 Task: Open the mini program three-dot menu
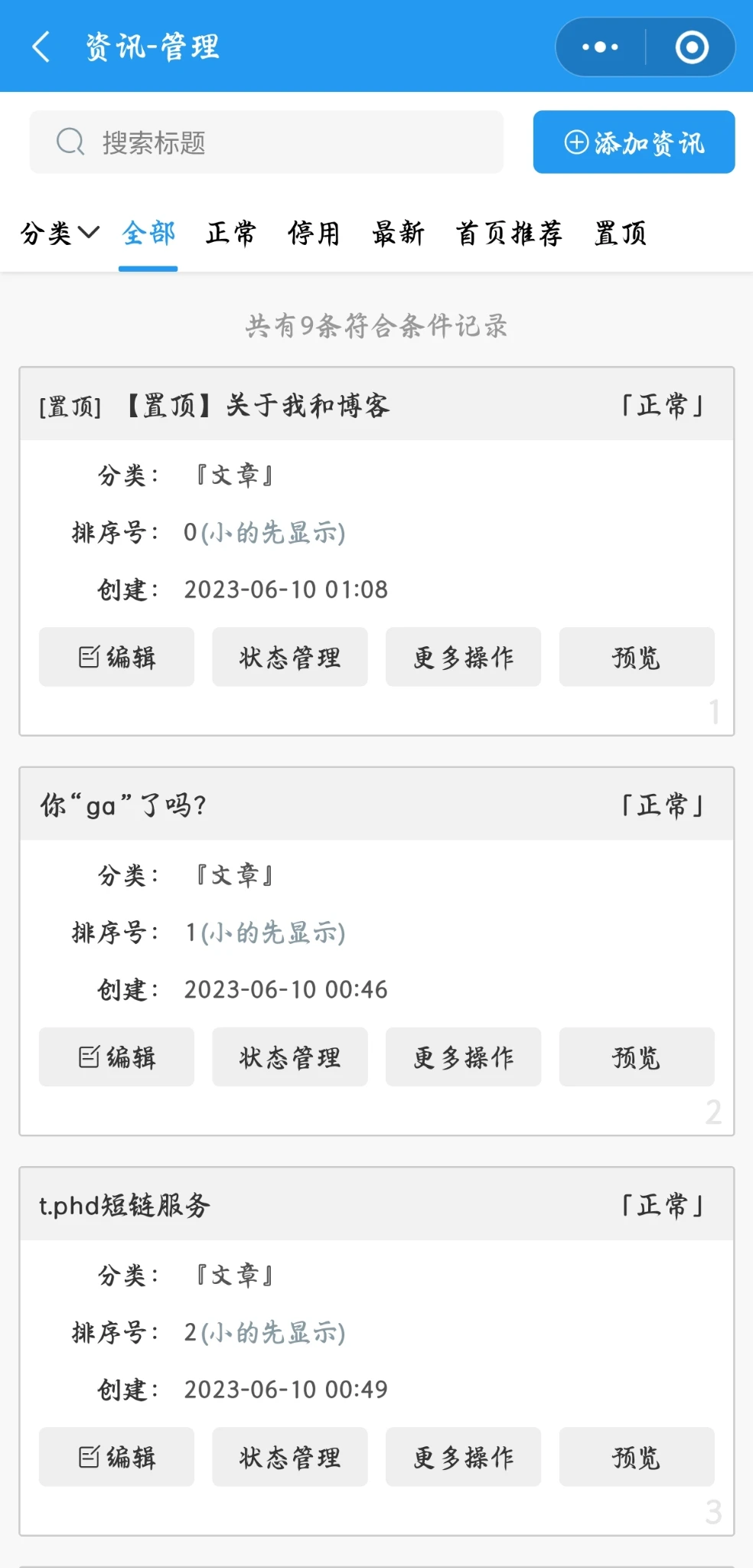(x=601, y=47)
